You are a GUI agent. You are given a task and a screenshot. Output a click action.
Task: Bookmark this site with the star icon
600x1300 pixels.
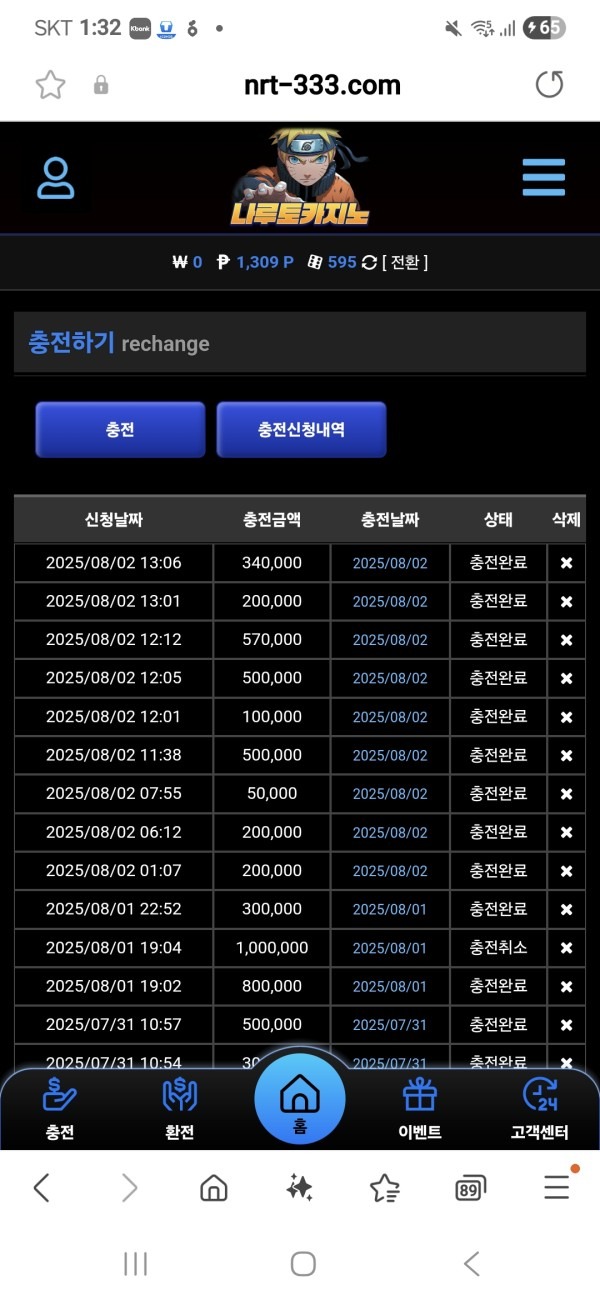click(50, 85)
